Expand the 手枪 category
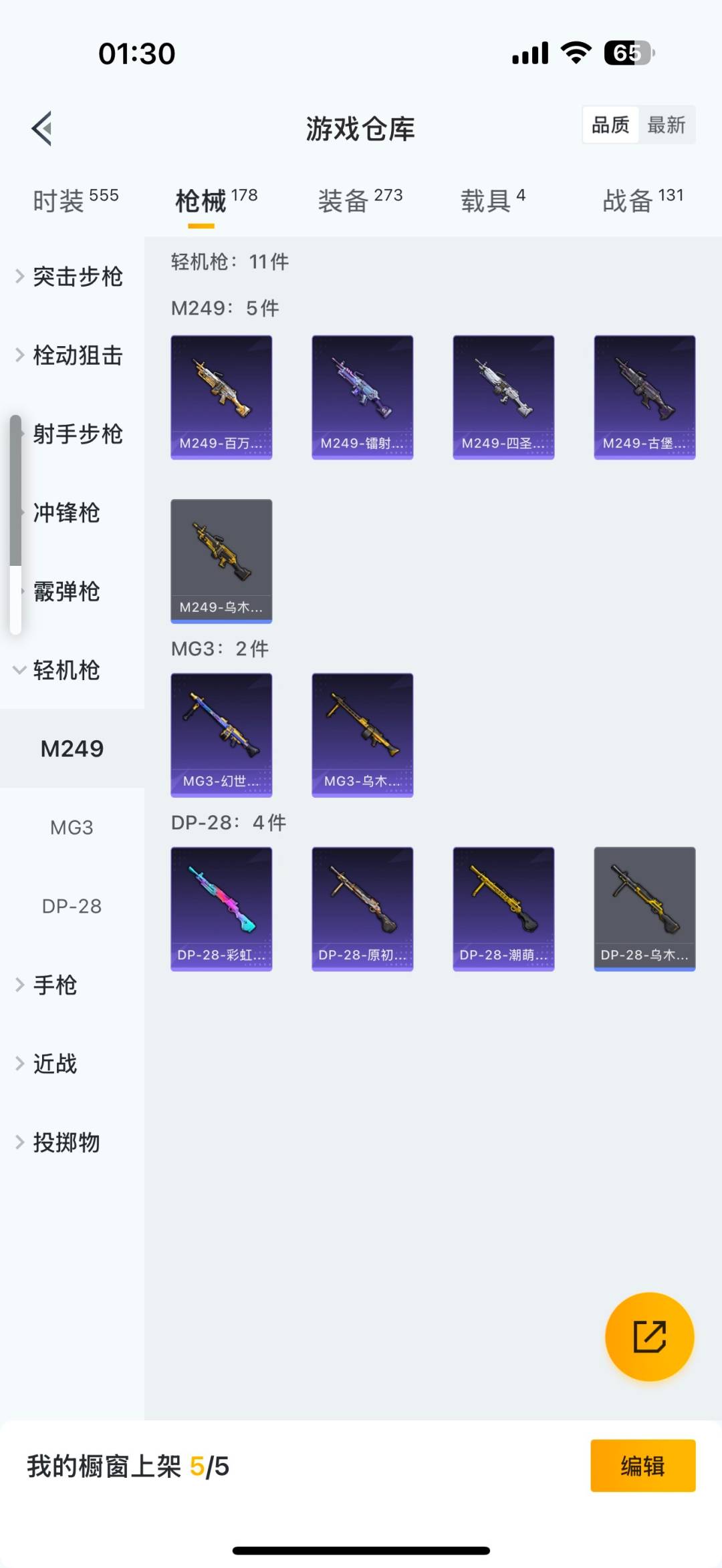 pyautogui.click(x=55, y=985)
